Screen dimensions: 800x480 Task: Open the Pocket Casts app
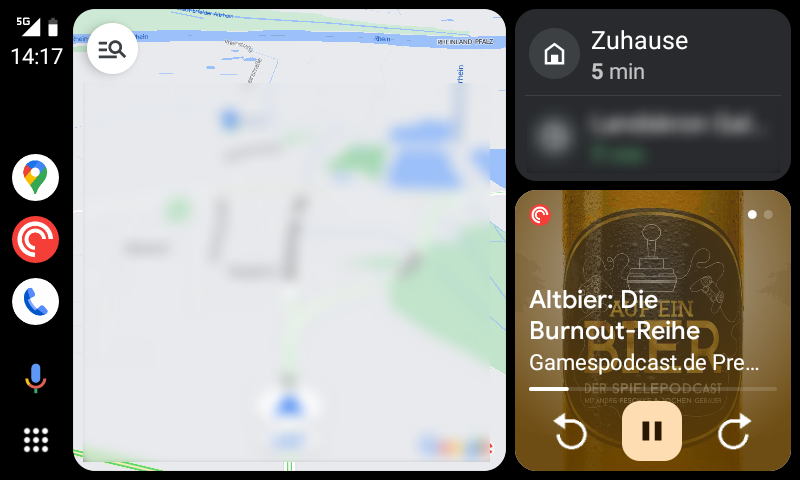(x=35, y=240)
